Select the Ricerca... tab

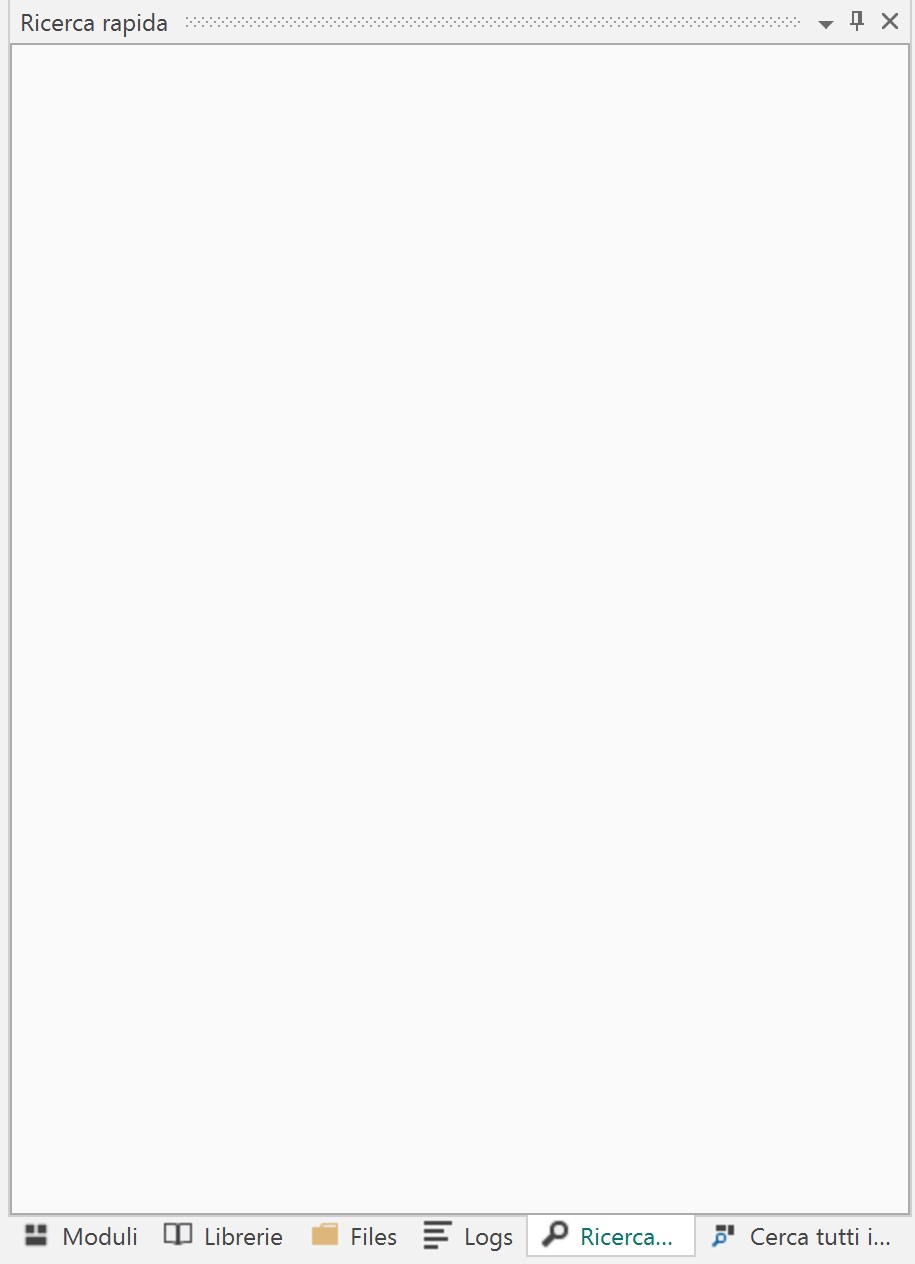click(x=610, y=1237)
